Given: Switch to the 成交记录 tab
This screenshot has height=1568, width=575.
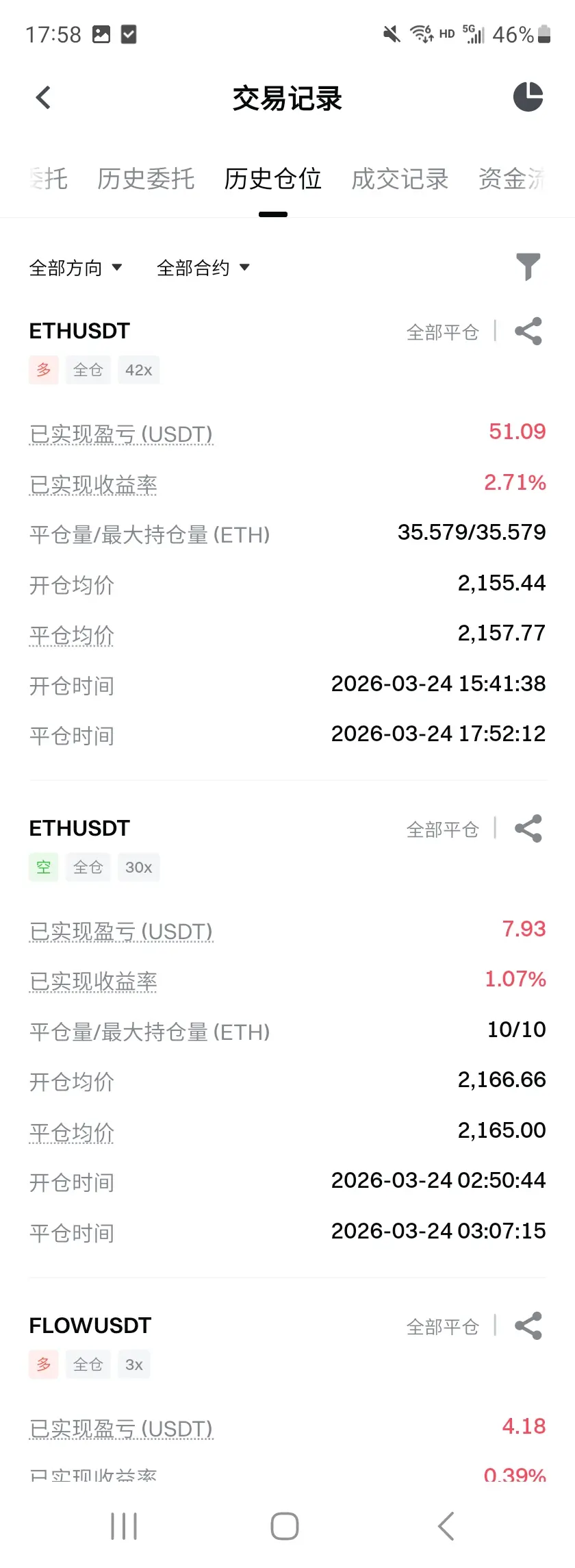Looking at the screenshot, I should [400, 179].
